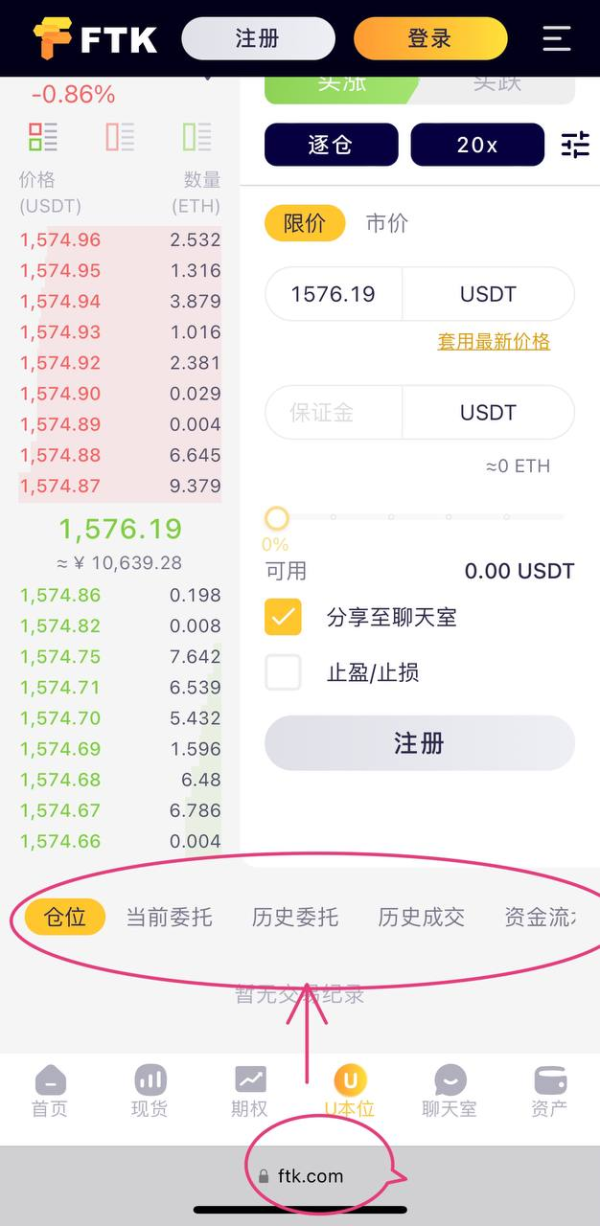Open 资产 assets tab

click(550, 1091)
